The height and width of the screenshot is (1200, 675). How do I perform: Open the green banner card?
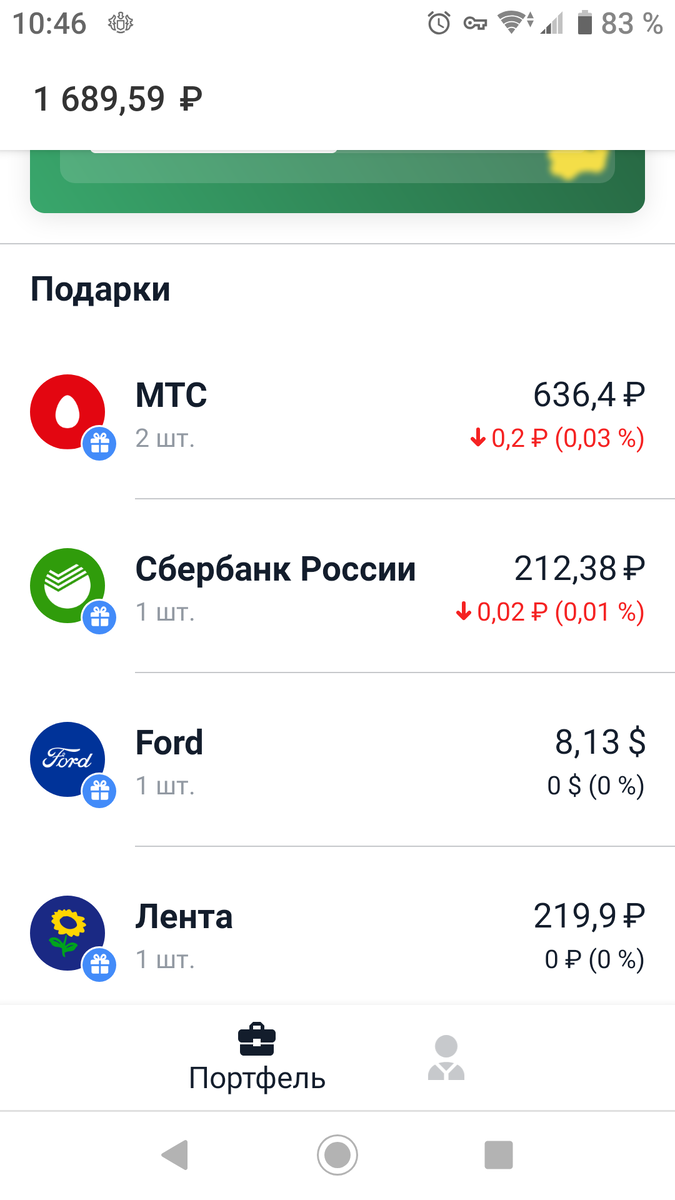click(337, 182)
